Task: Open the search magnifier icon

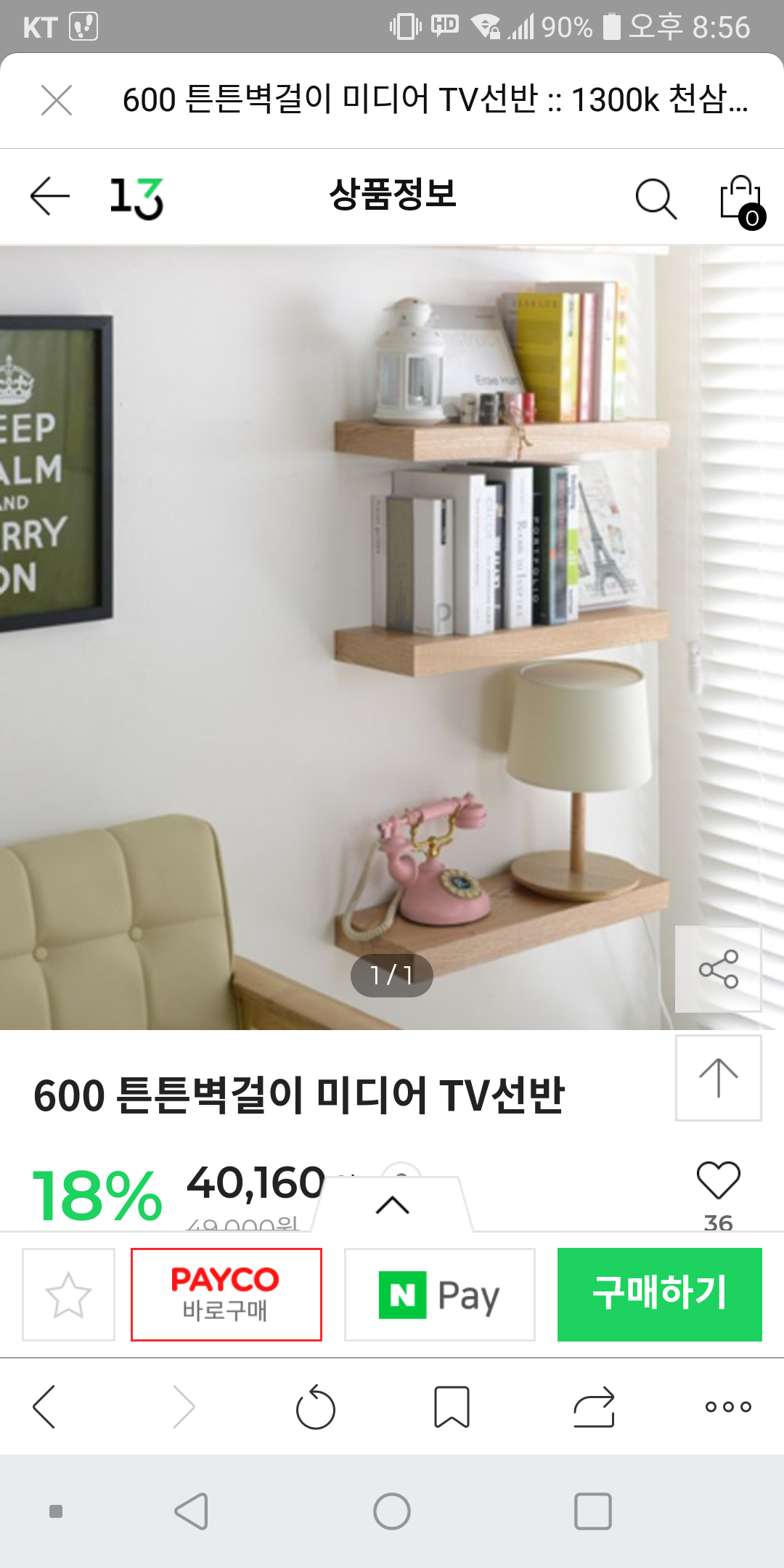Action: pyautogui.click(x=656, y=198)
